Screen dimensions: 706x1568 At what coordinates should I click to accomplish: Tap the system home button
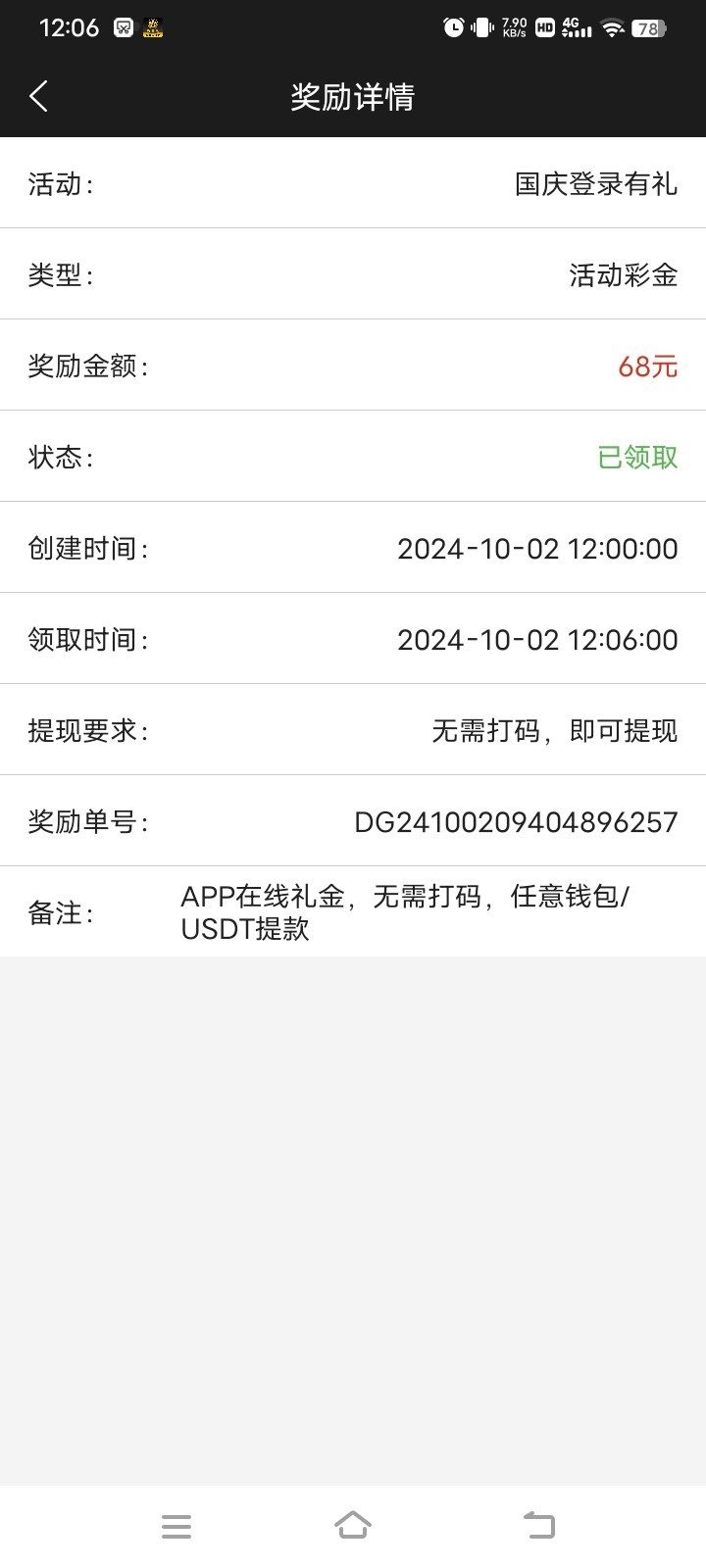[x=353, y=1525]
